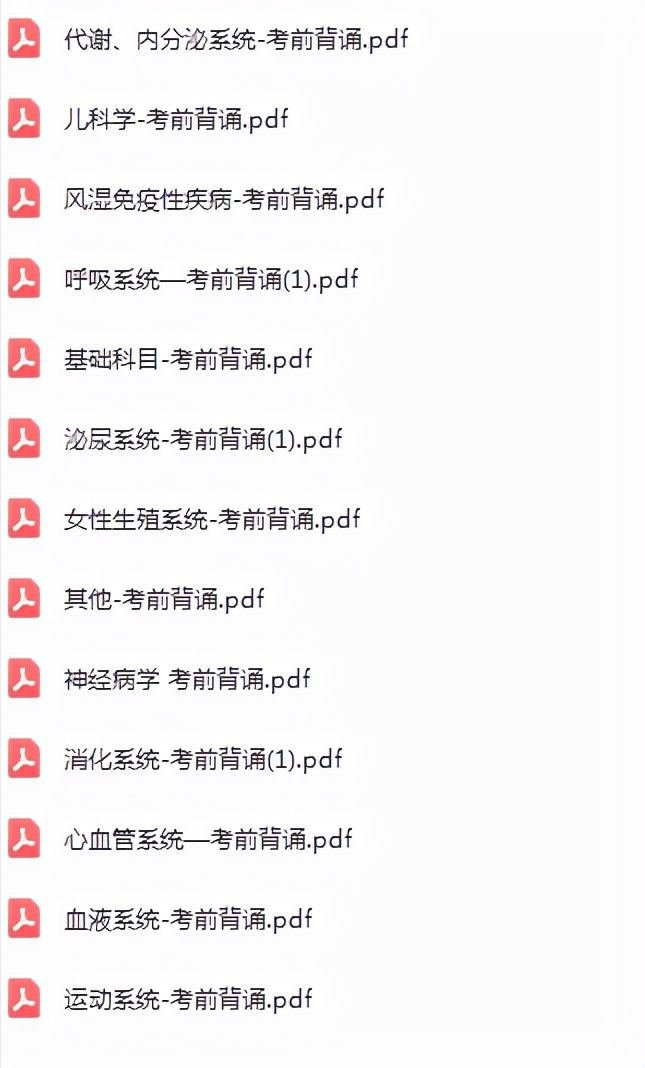The width and height of the screenshot is (645, 1068).
Task: Open 泌尿系统-考前背诵(1).pdf
Action: point(202,439)
